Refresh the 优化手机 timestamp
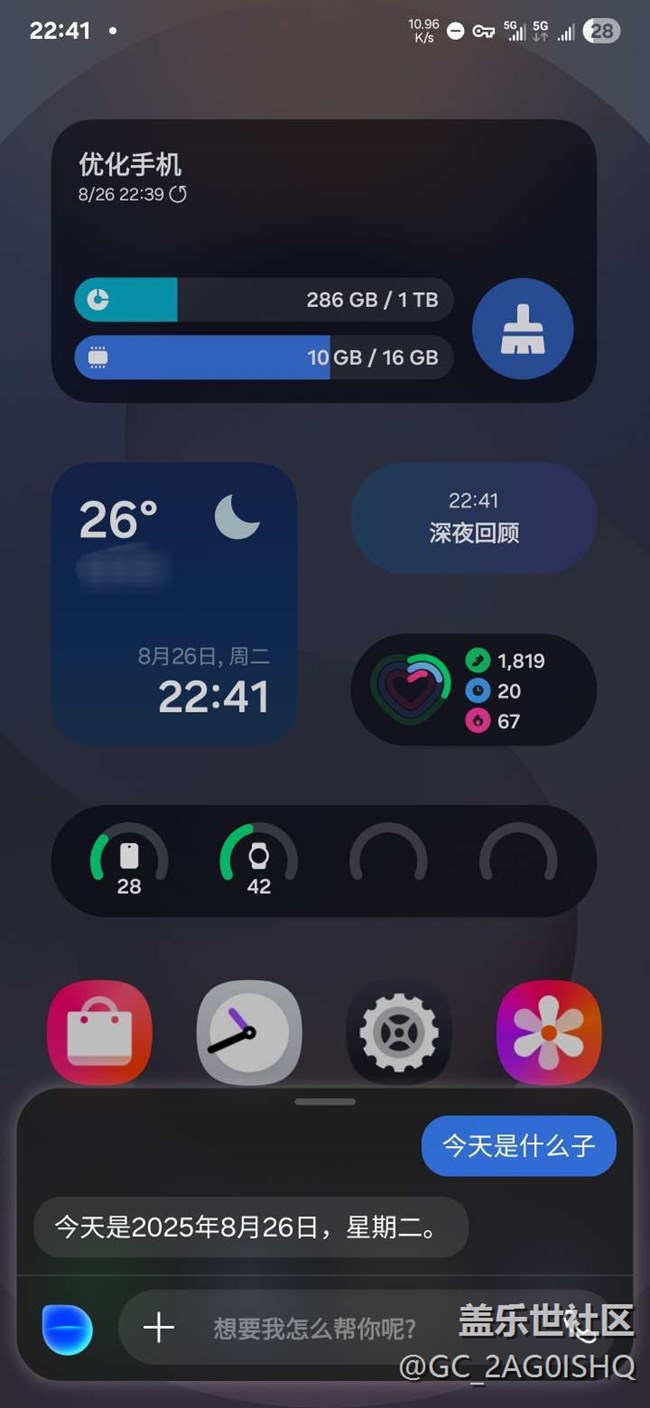This screenshot has width=650, height=1408. click(x=178, y=194)
